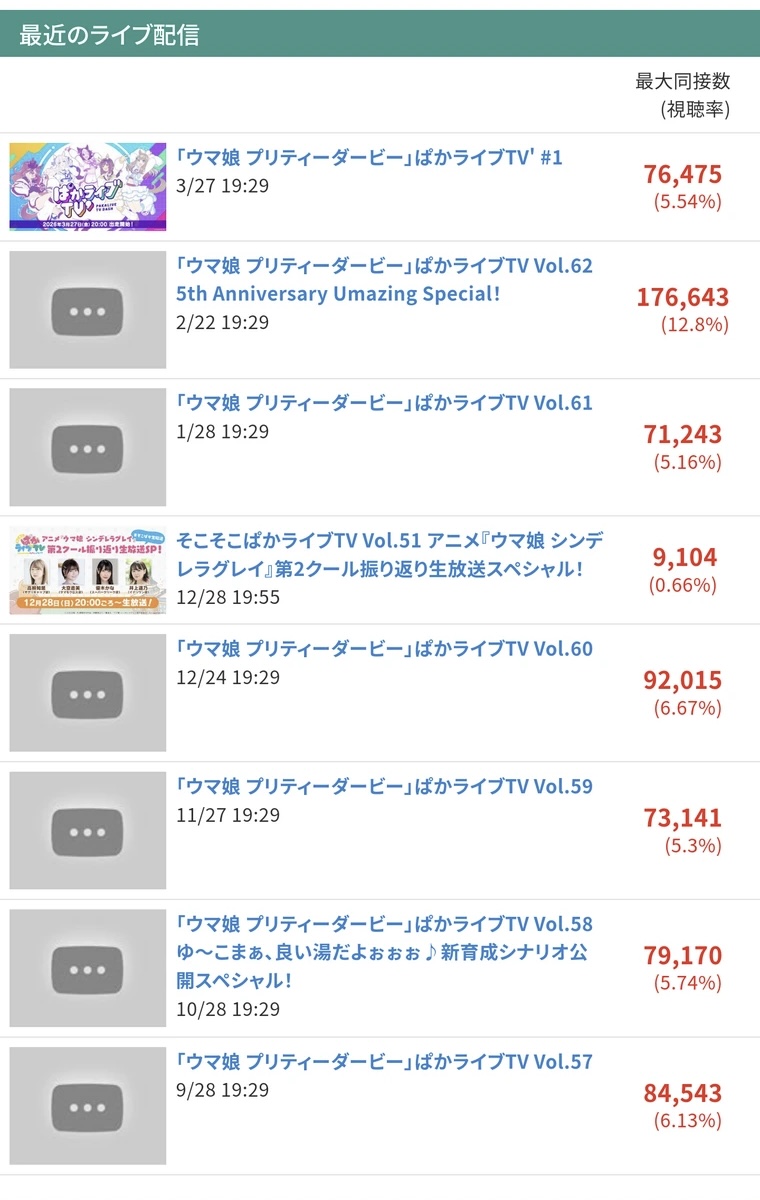760x1200 pixels.
Task: Tap the placeholder thumbnail for Vol.57
Action: 88,1106
